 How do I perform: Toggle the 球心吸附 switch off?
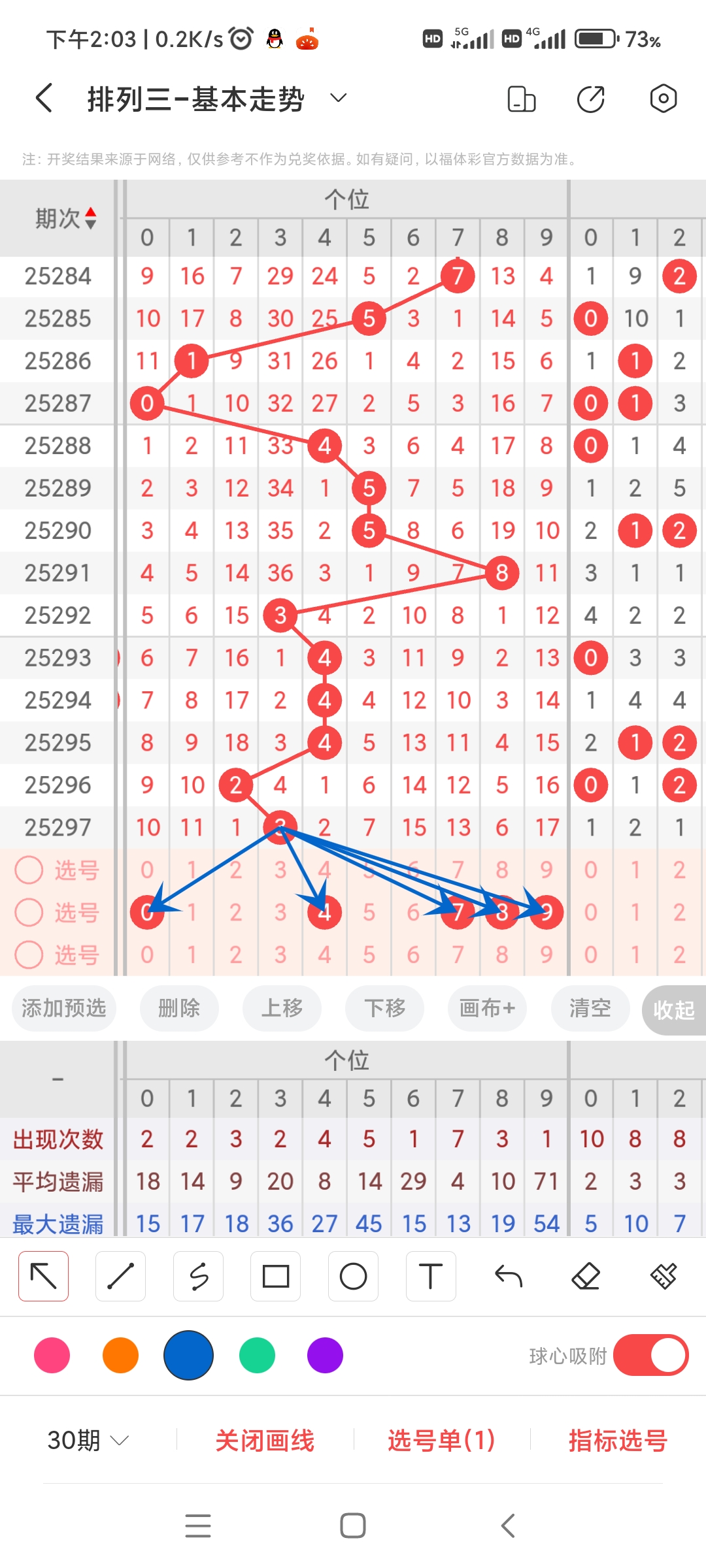tap(651, 1356)
